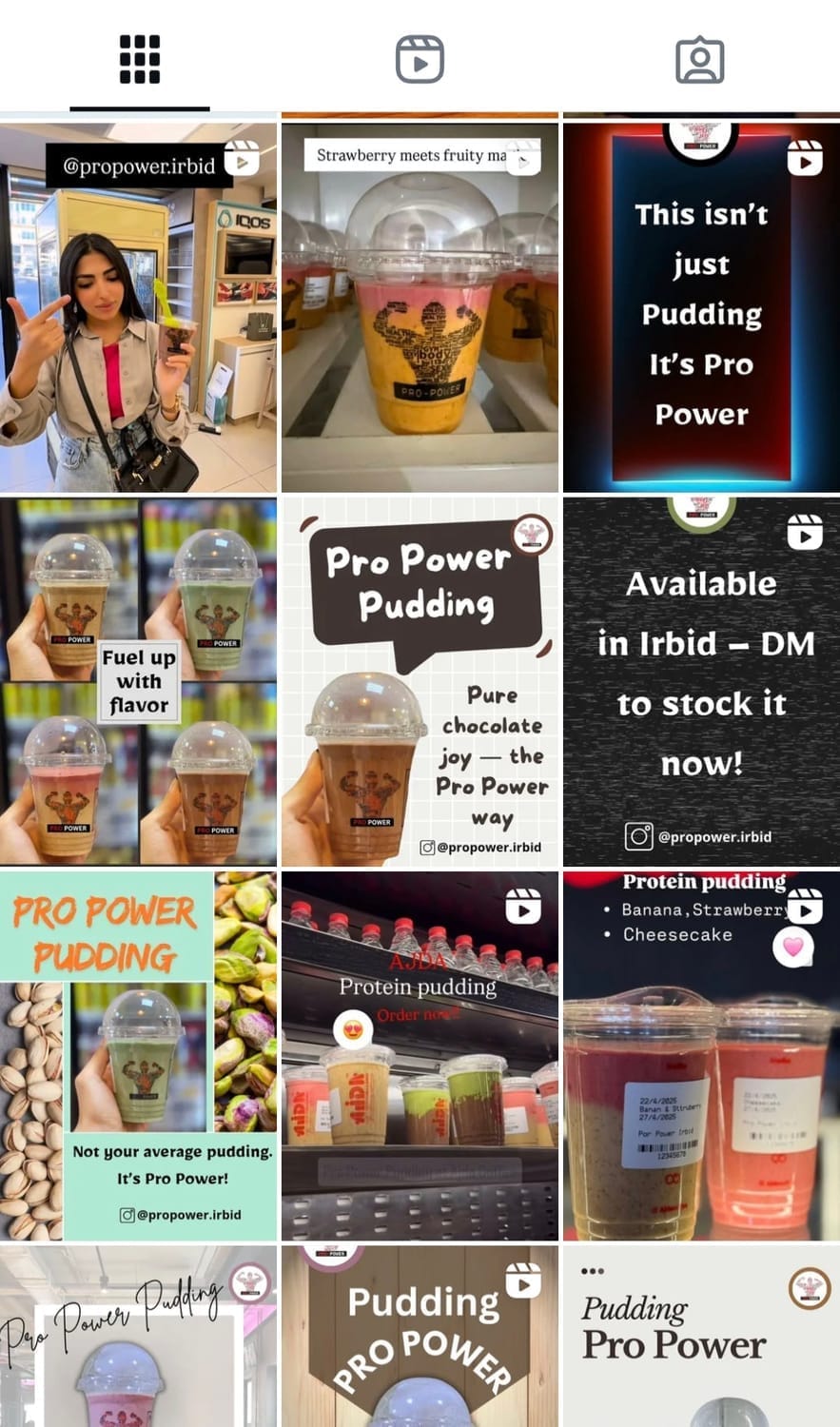
Task: Open the reel with woman holding pudding
Action: tap(138, 307)
